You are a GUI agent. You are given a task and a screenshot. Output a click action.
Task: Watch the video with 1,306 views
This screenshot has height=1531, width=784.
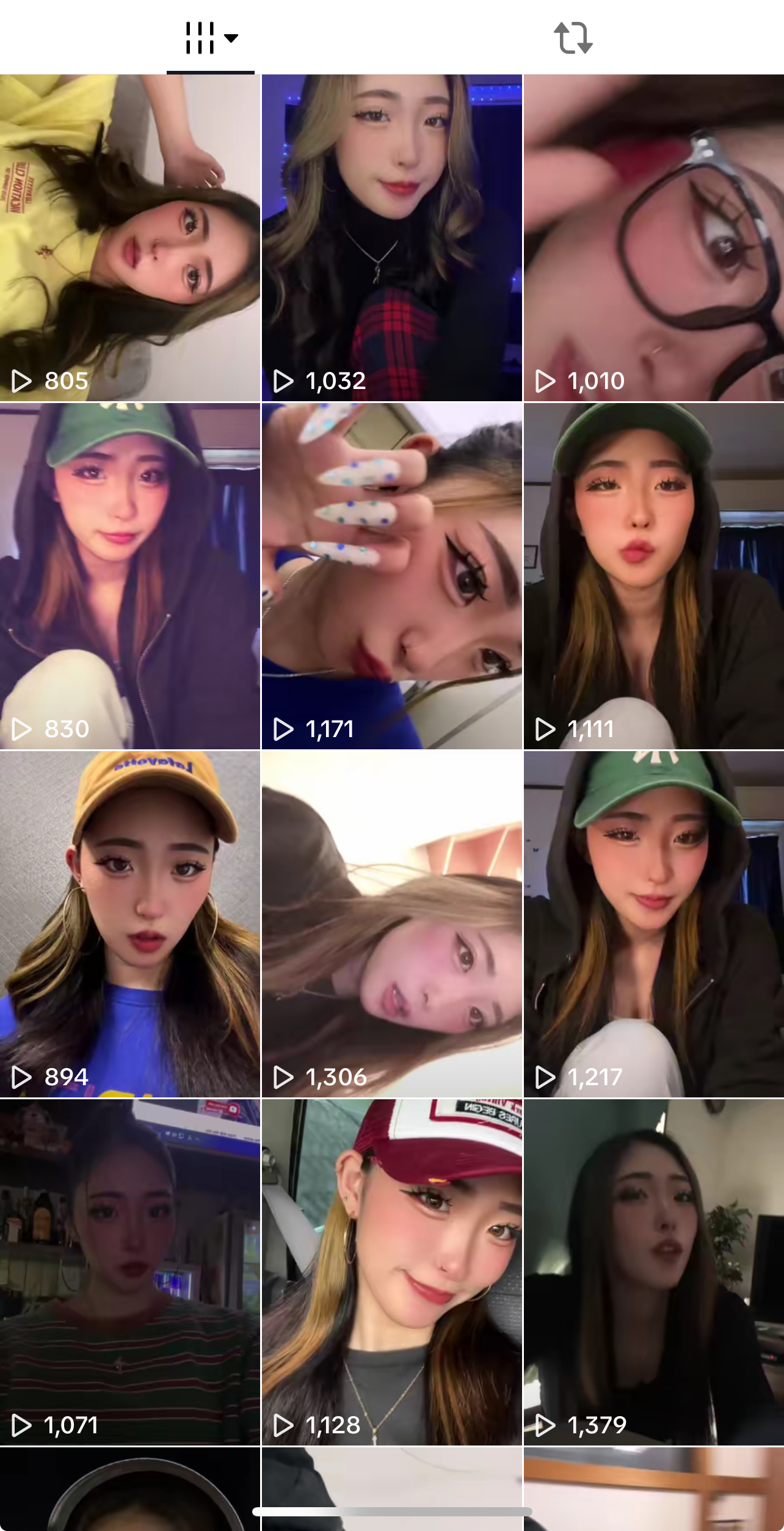(392, 924)
